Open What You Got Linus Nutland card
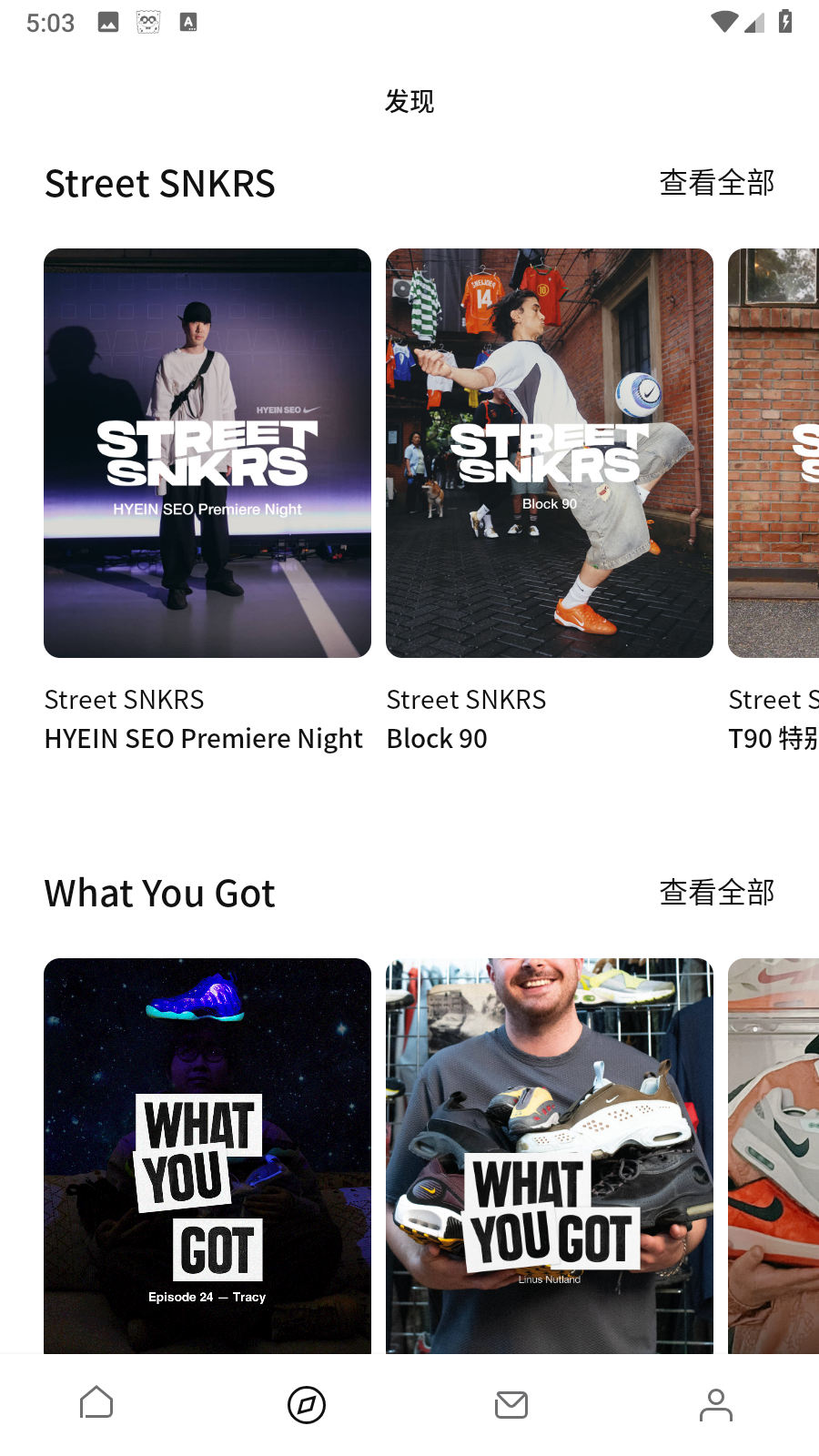Screen dimensions: 819x1456 550,1156
